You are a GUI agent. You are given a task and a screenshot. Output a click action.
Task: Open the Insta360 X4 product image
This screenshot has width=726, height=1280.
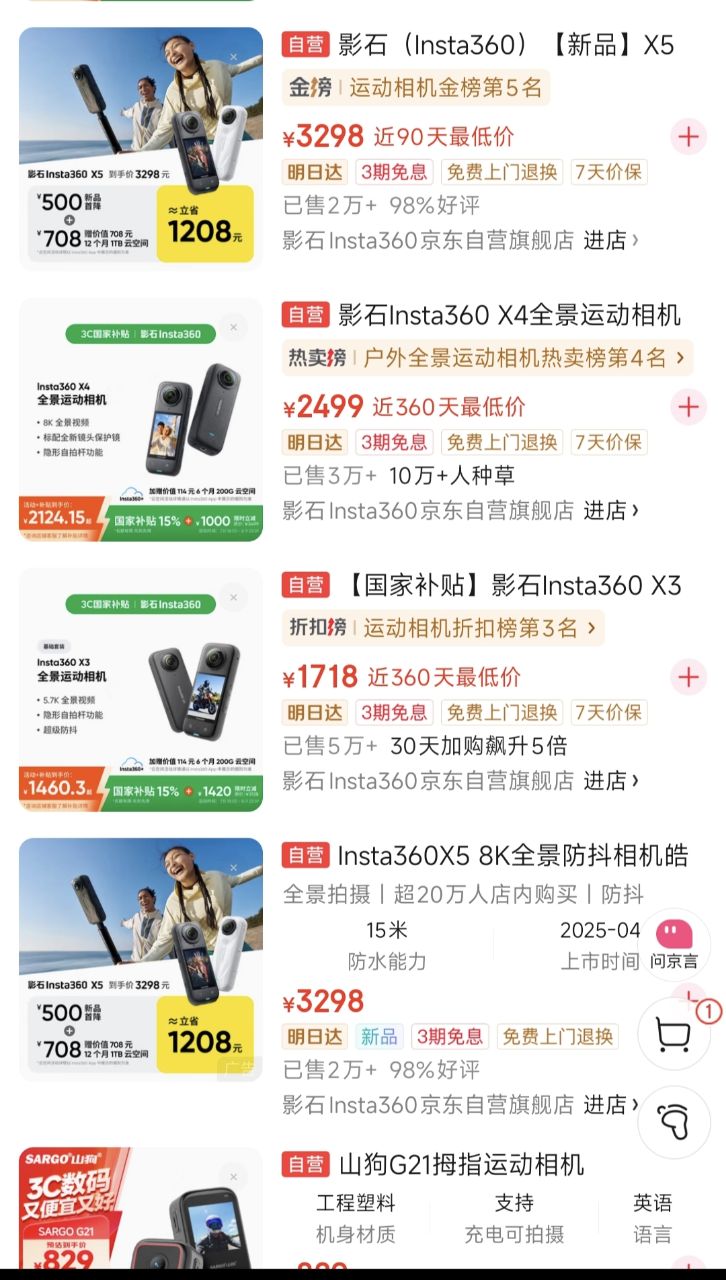pyautogui.click(x=141, y=419)
